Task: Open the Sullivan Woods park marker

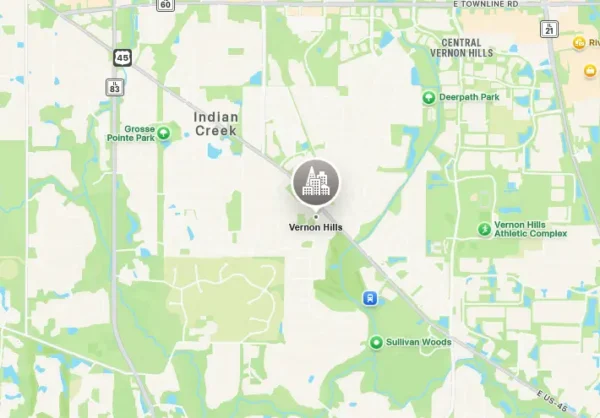Action: [377, 342]
